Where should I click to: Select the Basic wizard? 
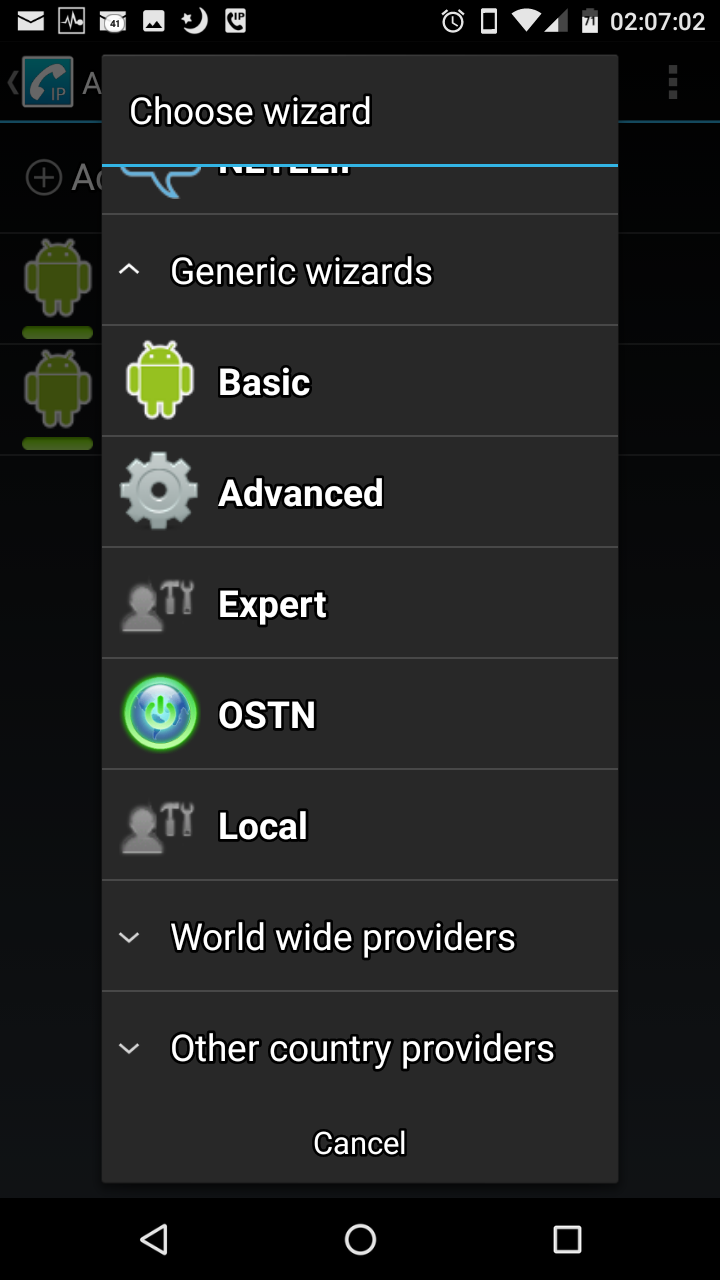[360, 381]
